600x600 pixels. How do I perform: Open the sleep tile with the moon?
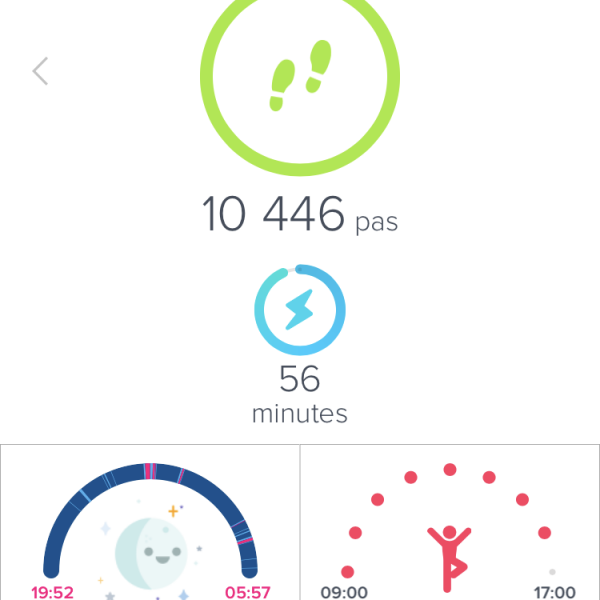[x=150, y=525]
